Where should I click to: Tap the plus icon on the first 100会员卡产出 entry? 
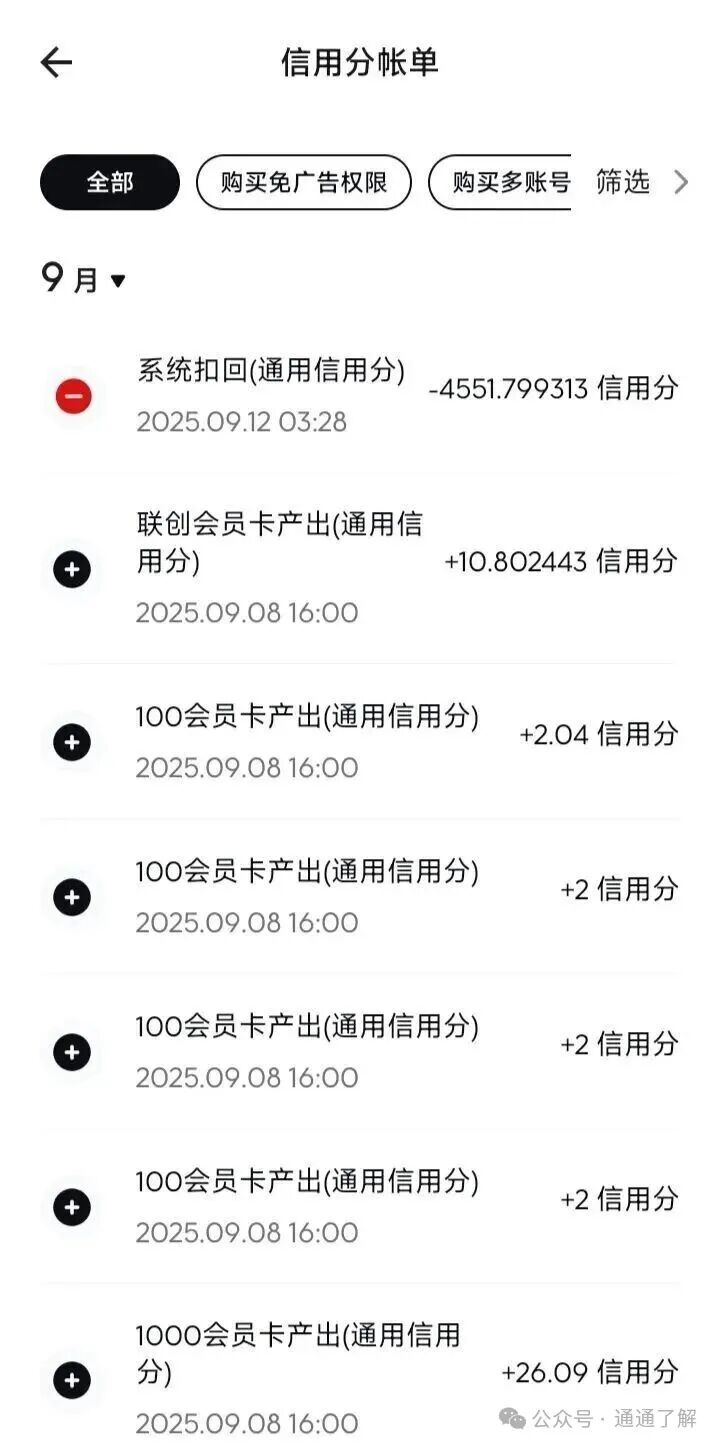(x=71, y=741)
